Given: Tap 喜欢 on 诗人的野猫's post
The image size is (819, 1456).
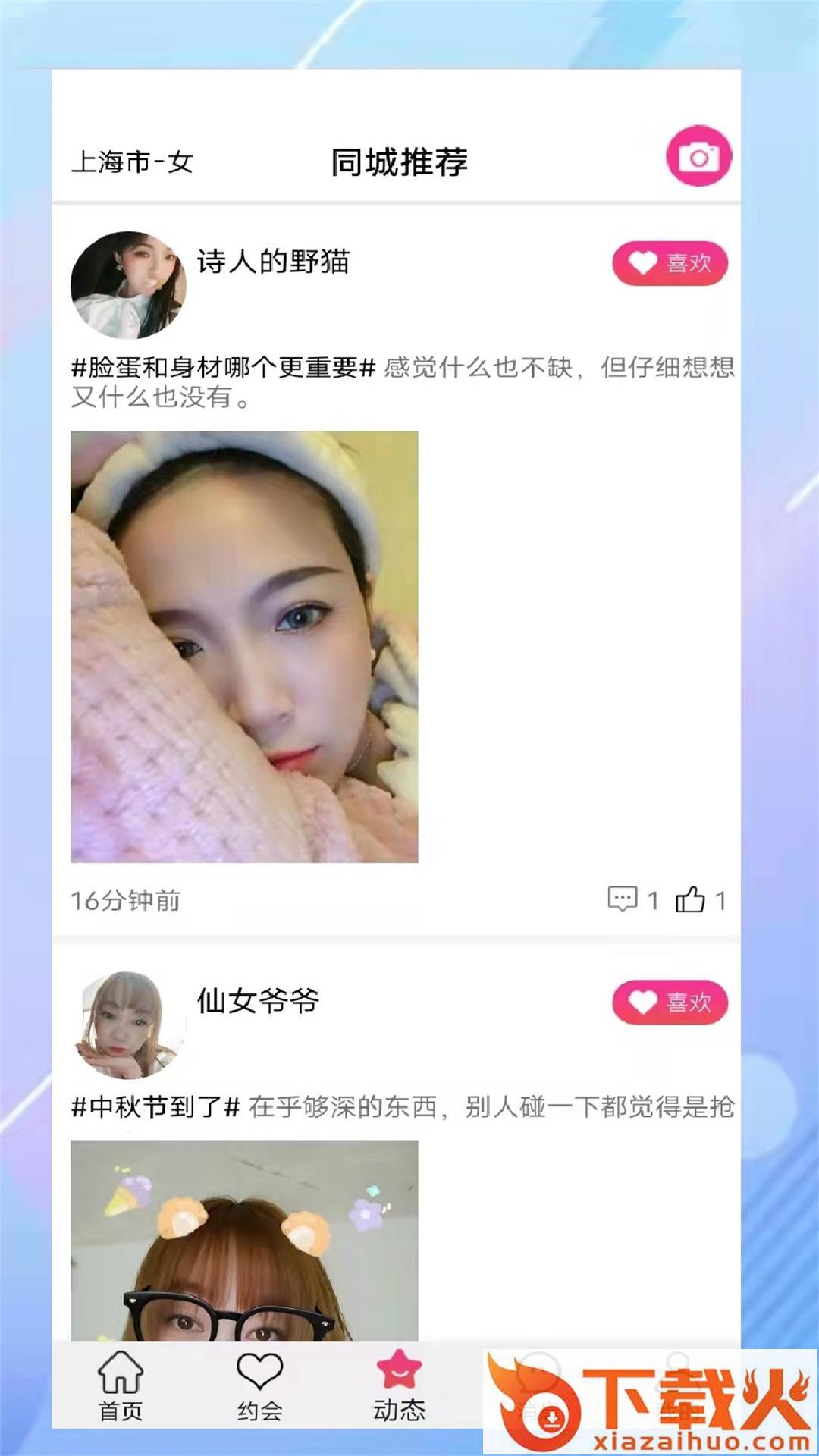Looking at the screenshot, I should click(x=670, y=263).
